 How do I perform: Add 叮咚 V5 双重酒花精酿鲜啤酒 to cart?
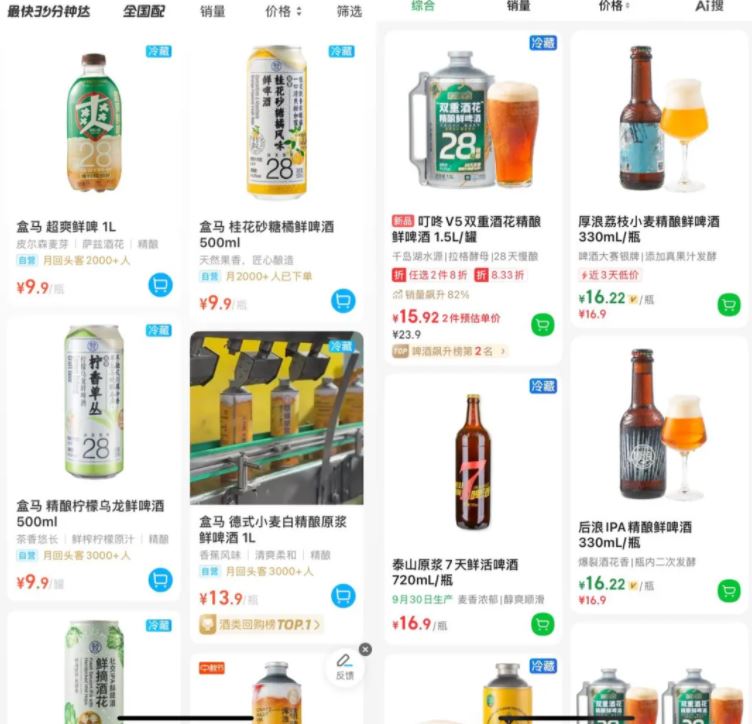click(542, 325)
